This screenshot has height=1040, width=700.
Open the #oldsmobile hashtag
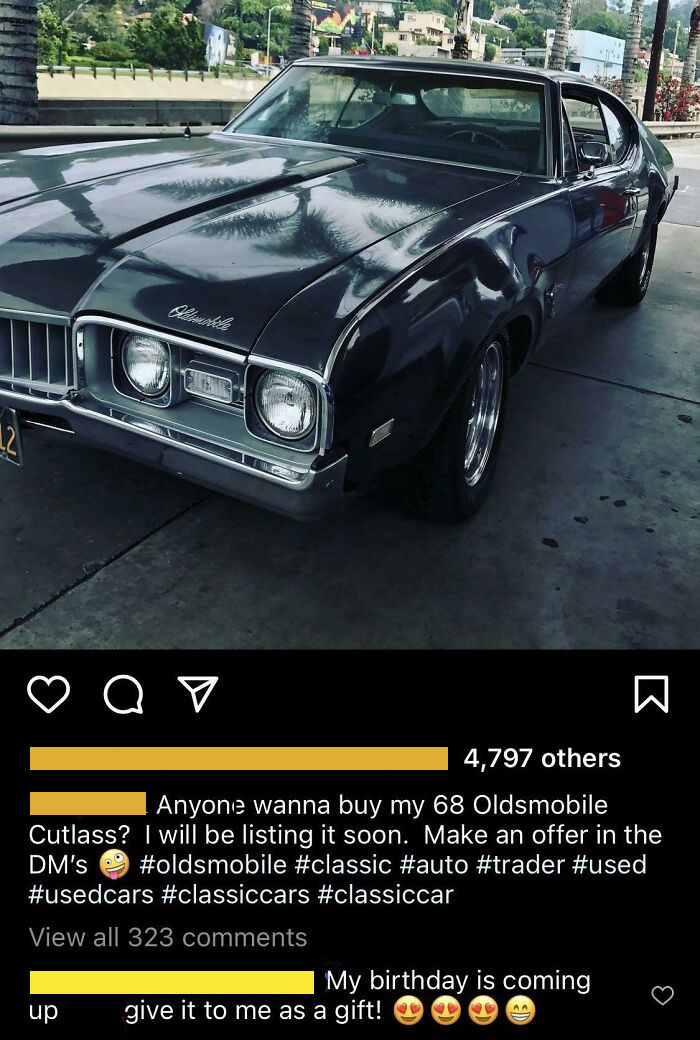point(213,865)
